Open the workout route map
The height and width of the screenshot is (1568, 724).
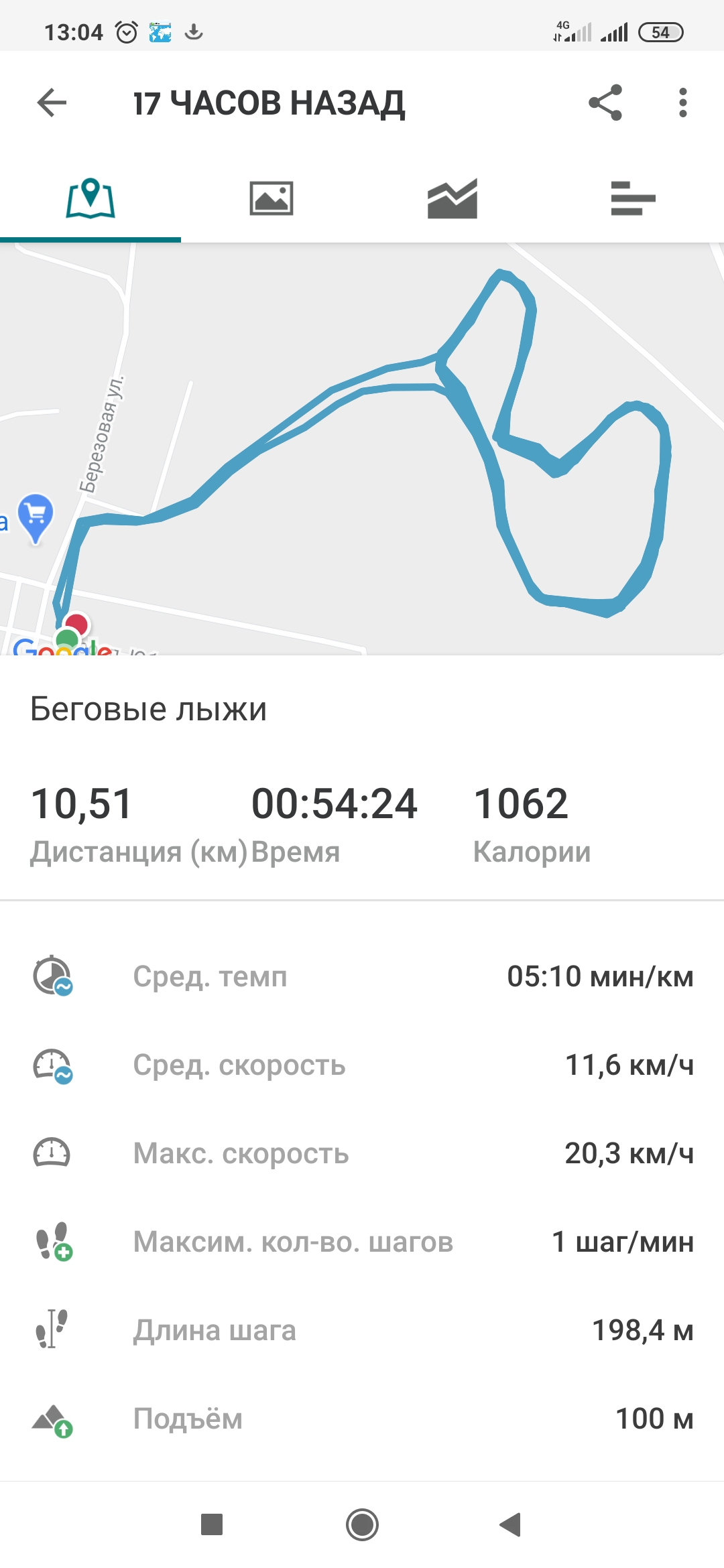[362, 449]
